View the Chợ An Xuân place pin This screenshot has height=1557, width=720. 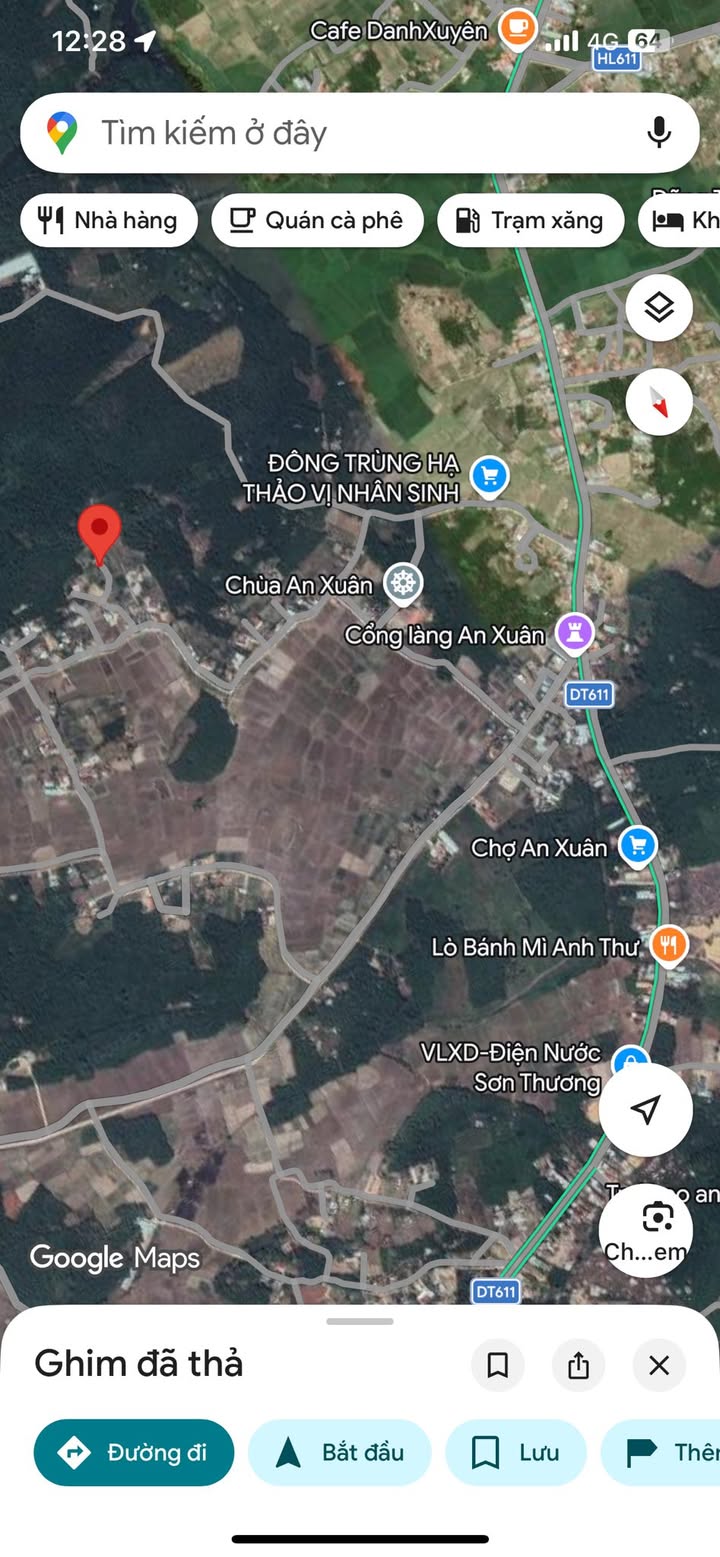coord(637,846)
